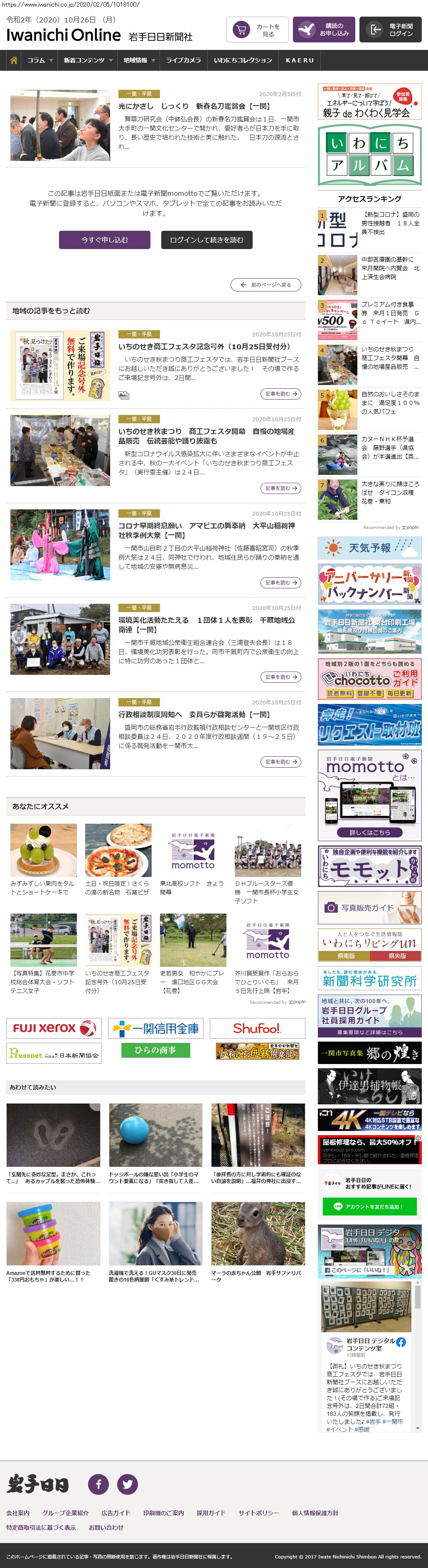Read more of 行政相談制度周知へ article
The image size is (428, 1568).
(280, 761)
